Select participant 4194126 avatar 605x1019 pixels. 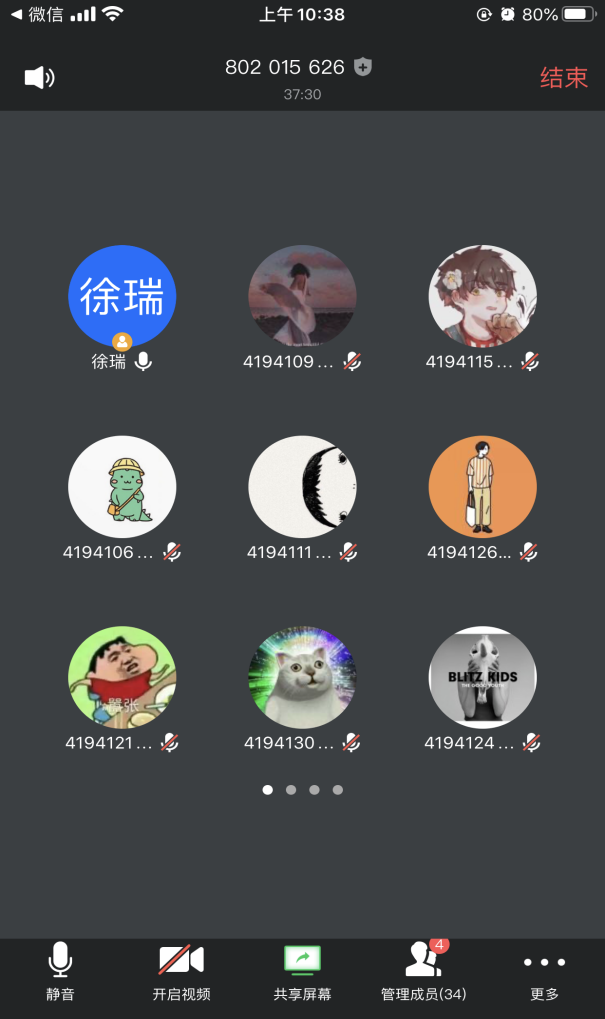482,489
